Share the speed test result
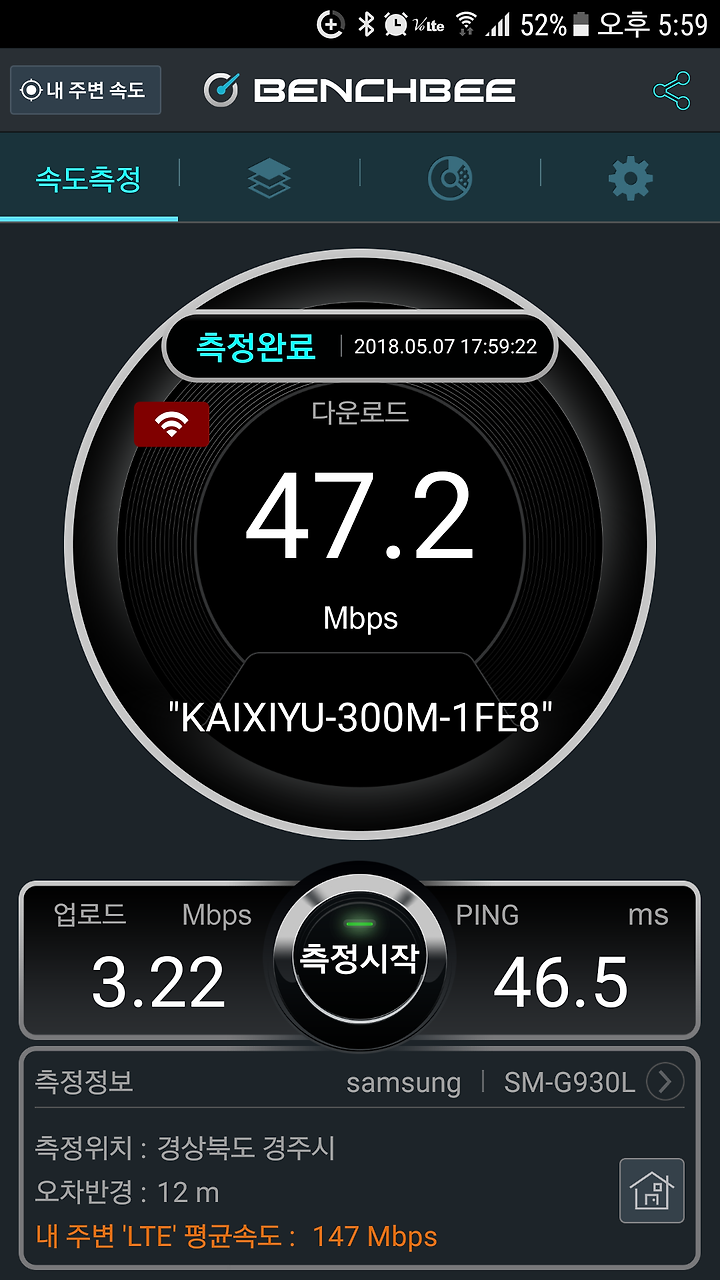This screenshot has width=720, height=1280. pyautogui.click(x=671, y=91)
